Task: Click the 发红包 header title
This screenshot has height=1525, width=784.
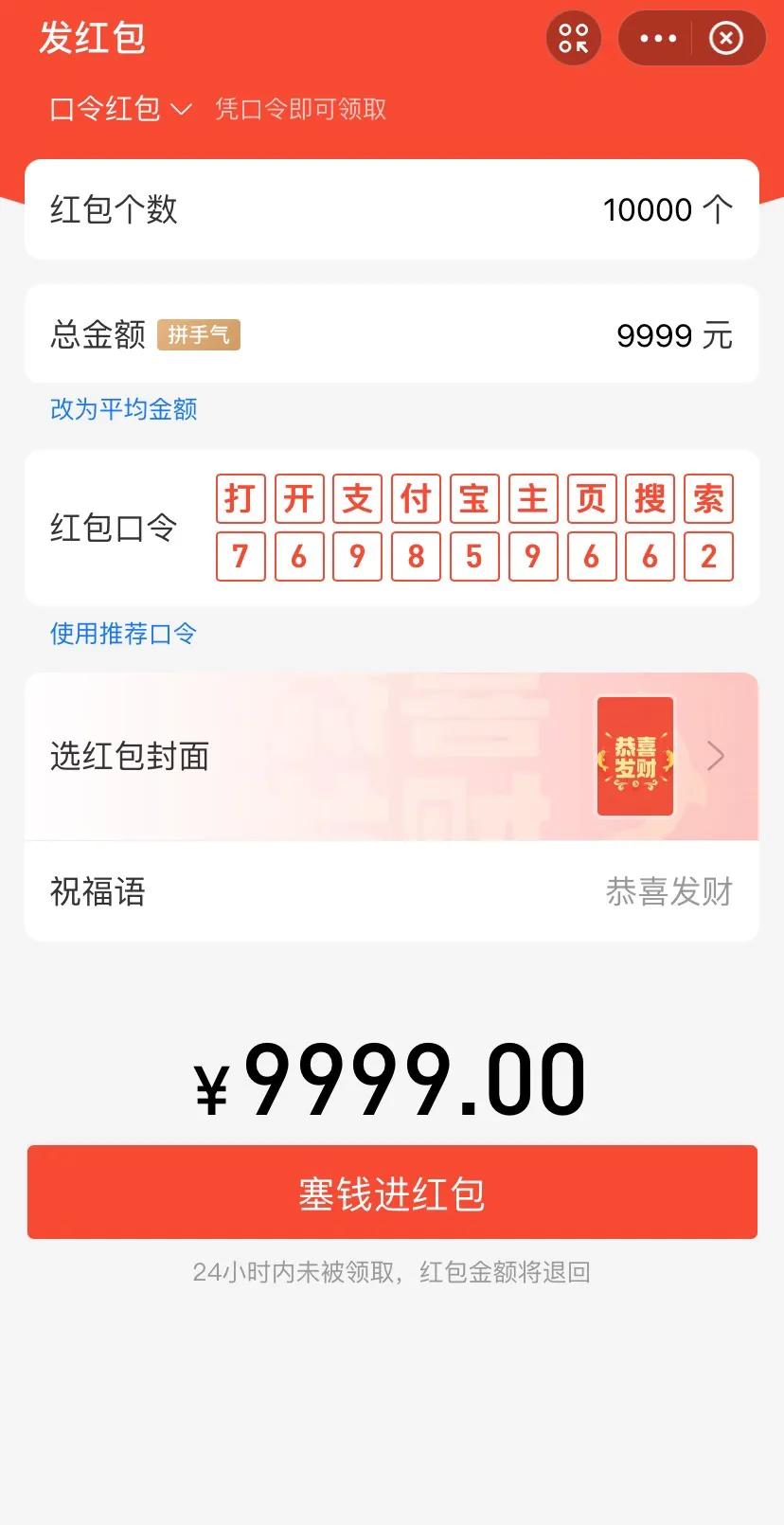Action: click(x=94, y=38)
